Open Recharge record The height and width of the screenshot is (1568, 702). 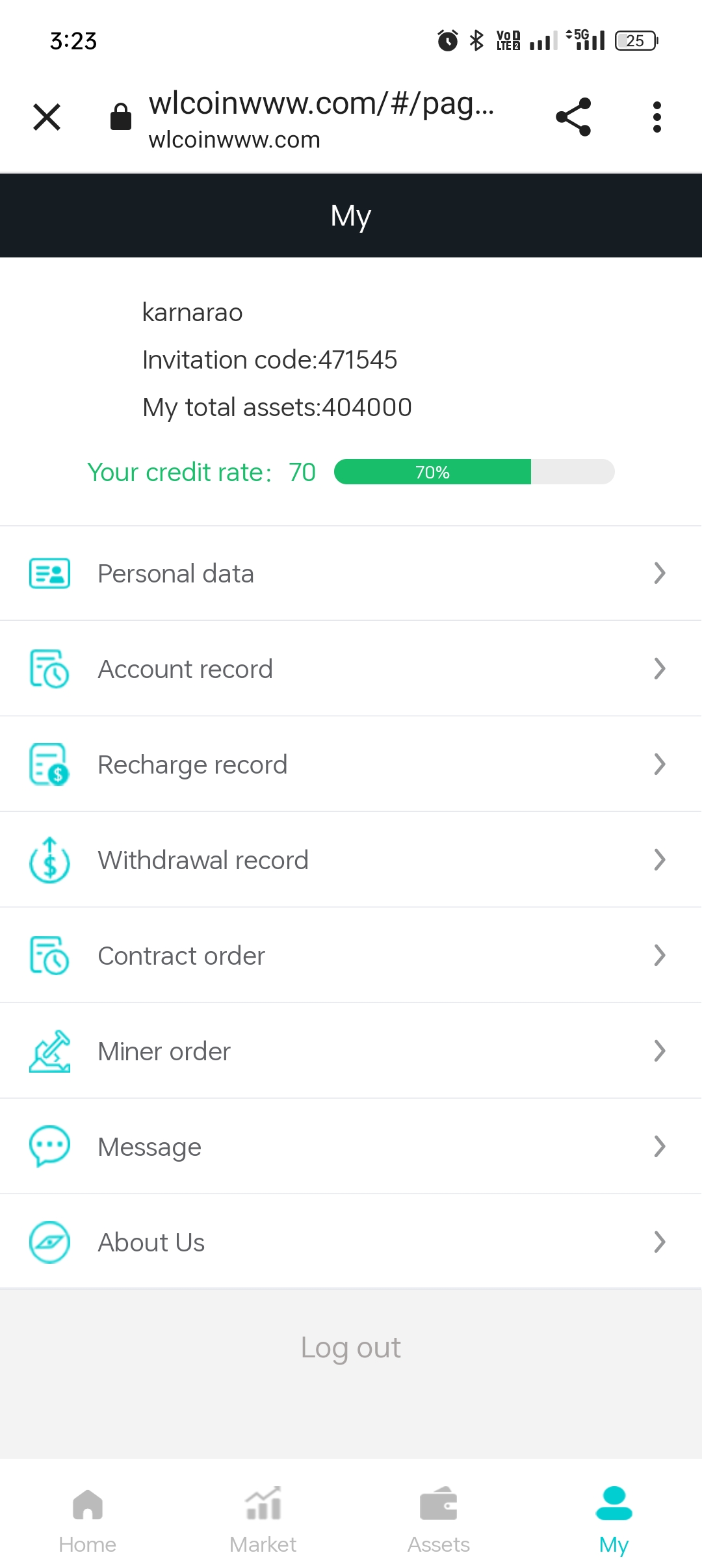click(351, 764)
